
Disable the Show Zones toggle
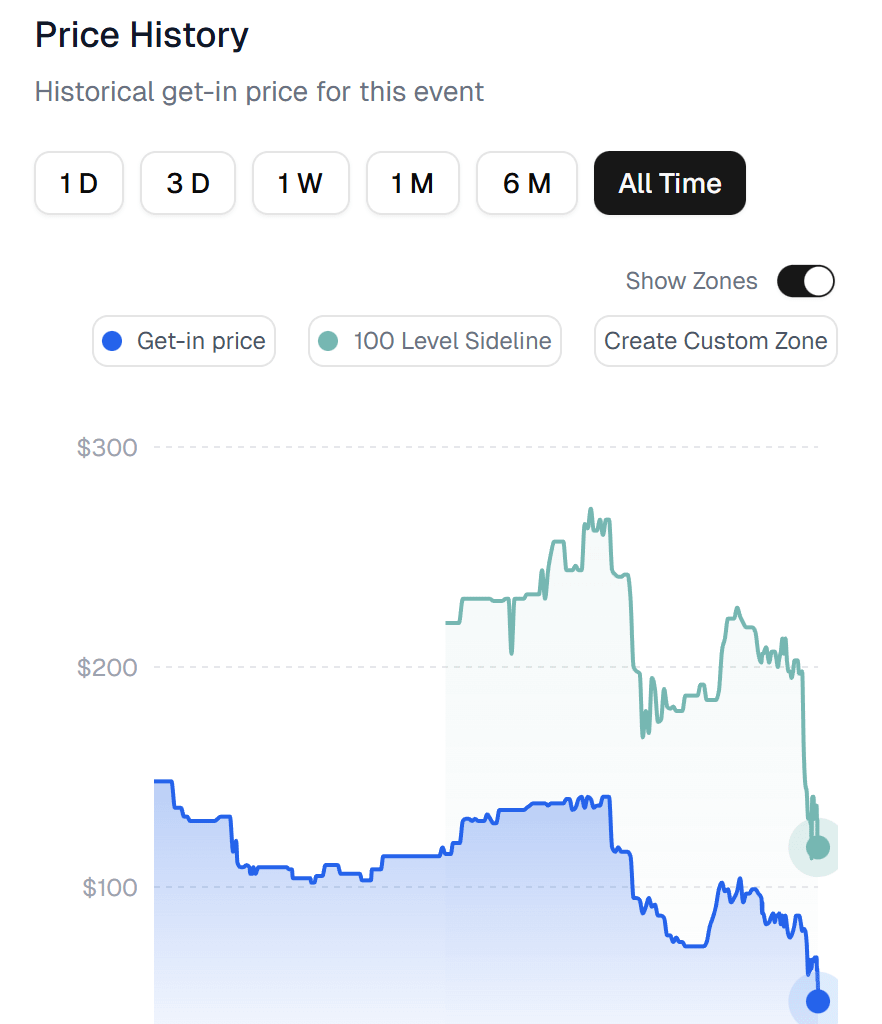[805, 281]
